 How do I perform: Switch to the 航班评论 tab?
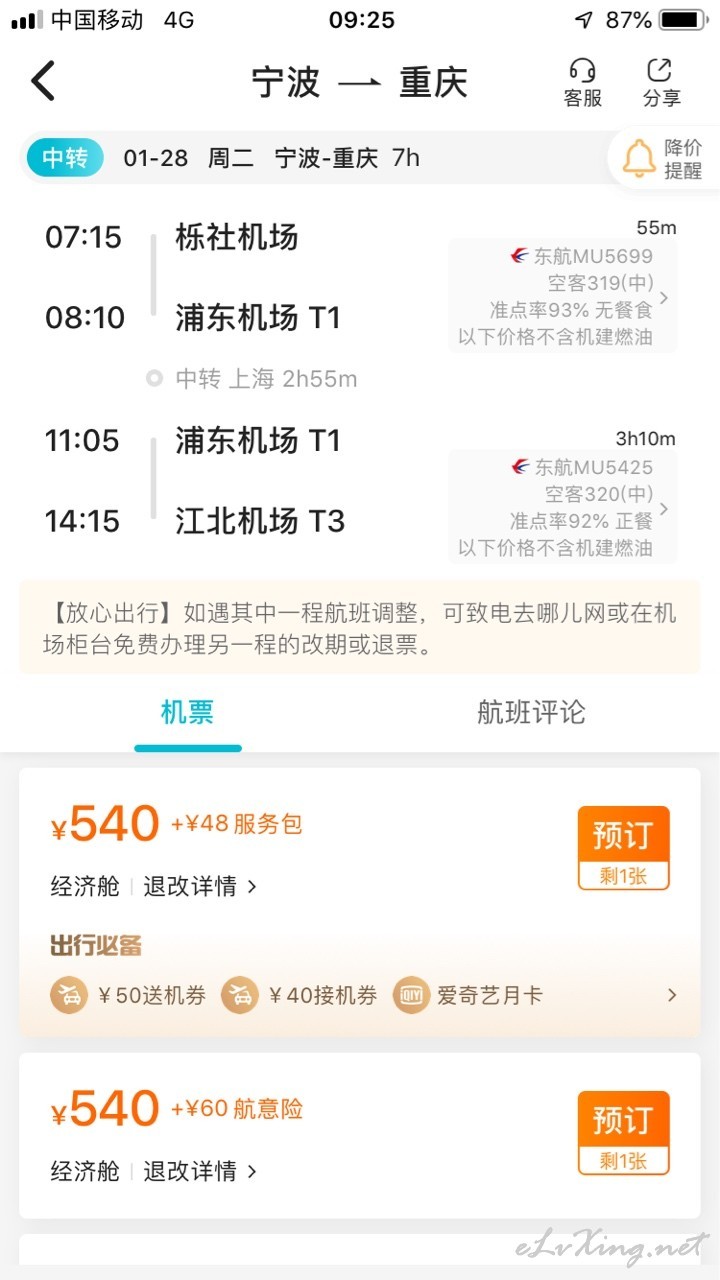[x=531, y=712]
